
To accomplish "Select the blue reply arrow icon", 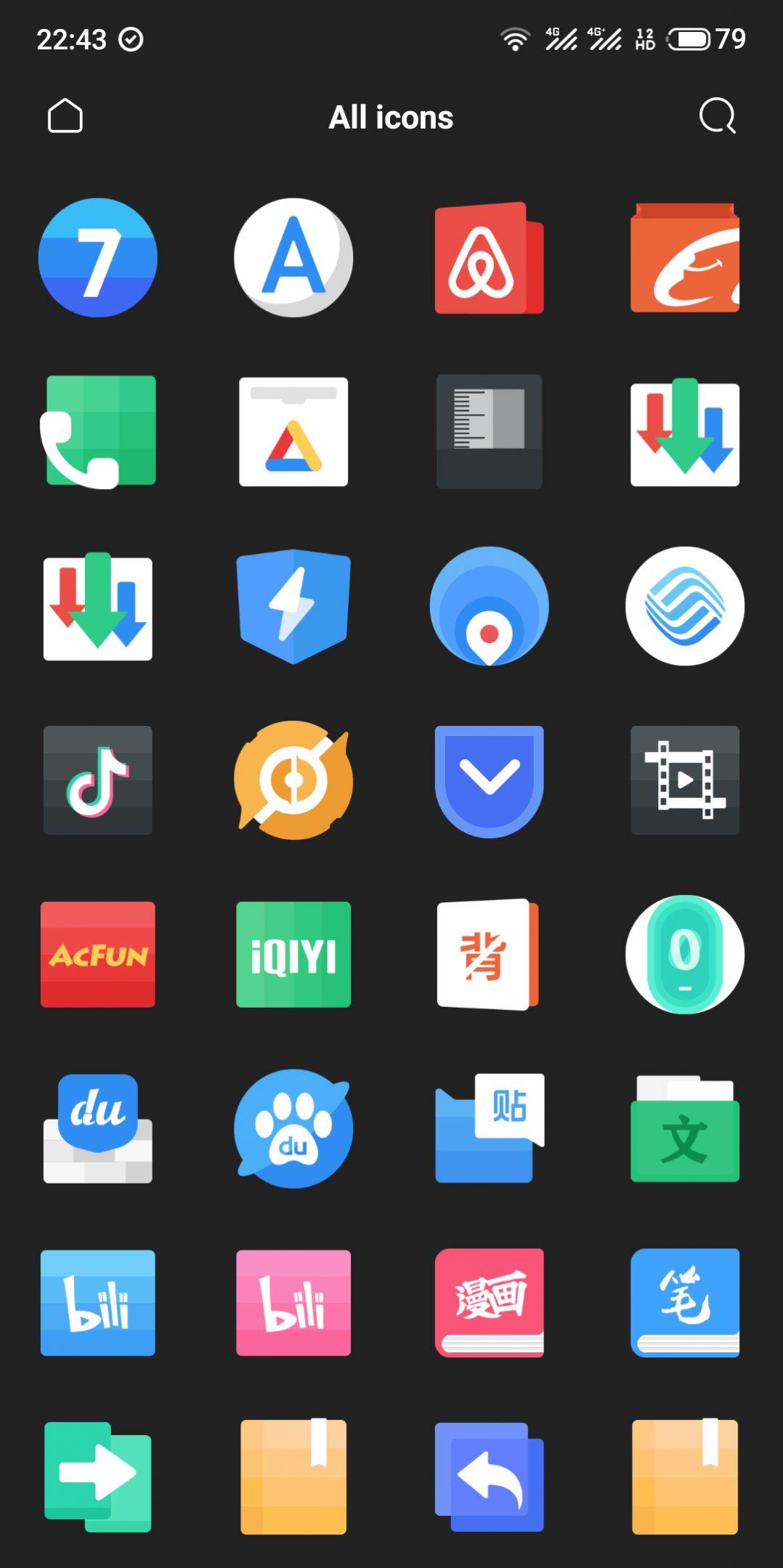I will pos(489,1476).
